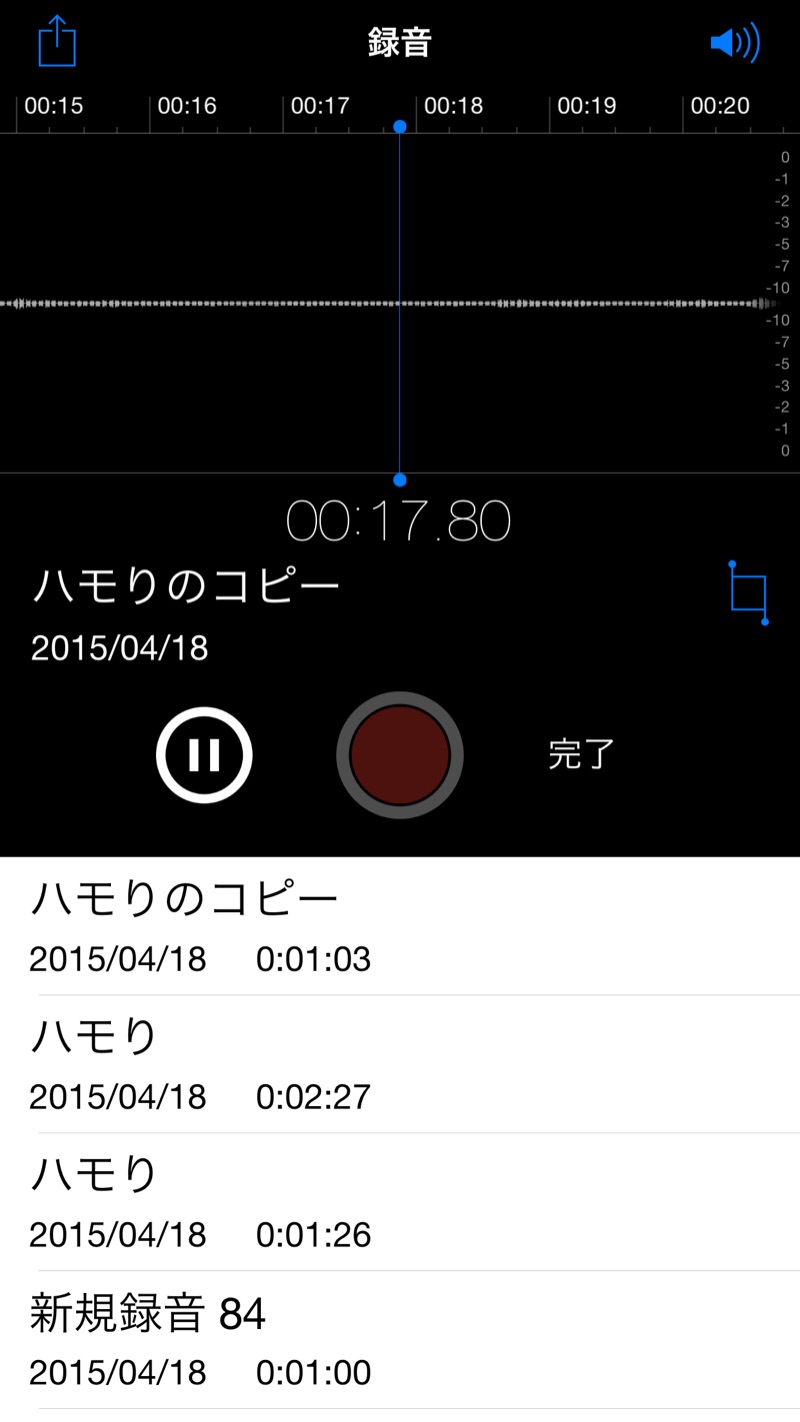Select the ハモりのコピー recording in the list

(x=400, y=927)
